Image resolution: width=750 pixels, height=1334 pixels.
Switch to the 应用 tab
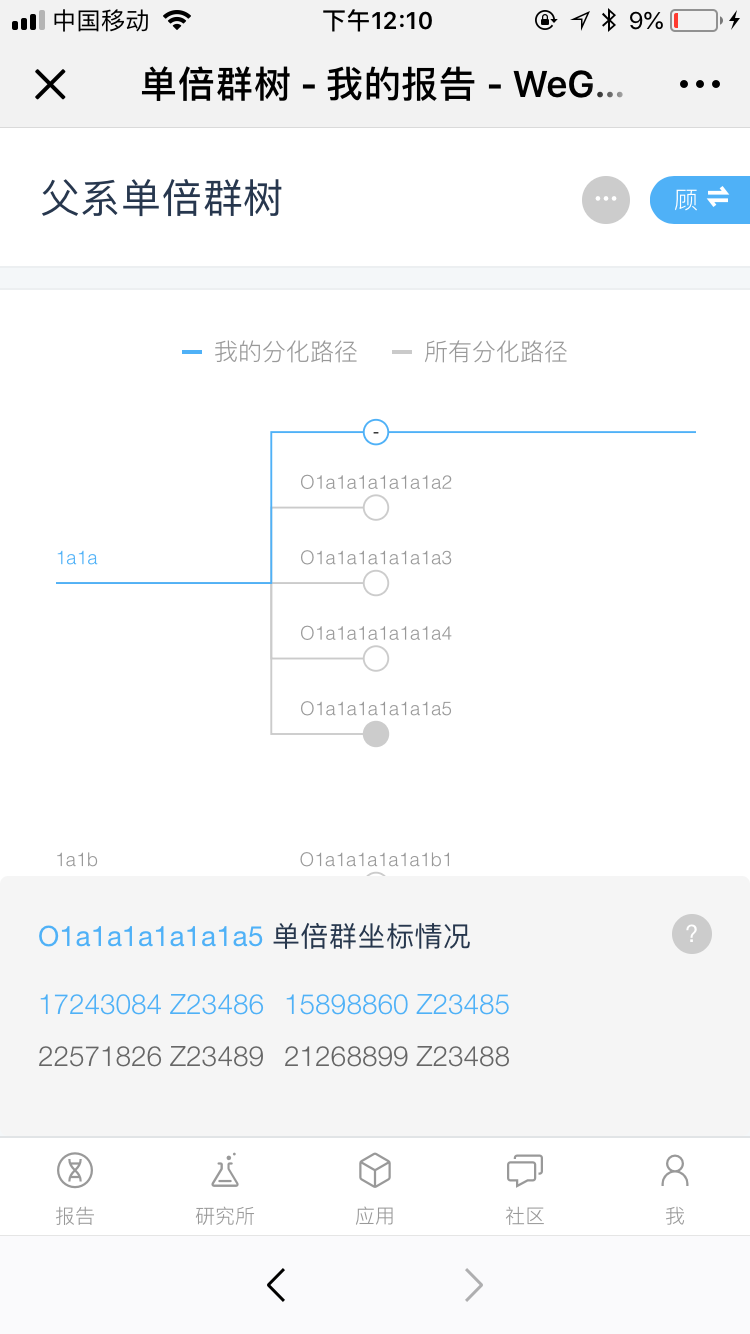click(x=375, y=1188)
